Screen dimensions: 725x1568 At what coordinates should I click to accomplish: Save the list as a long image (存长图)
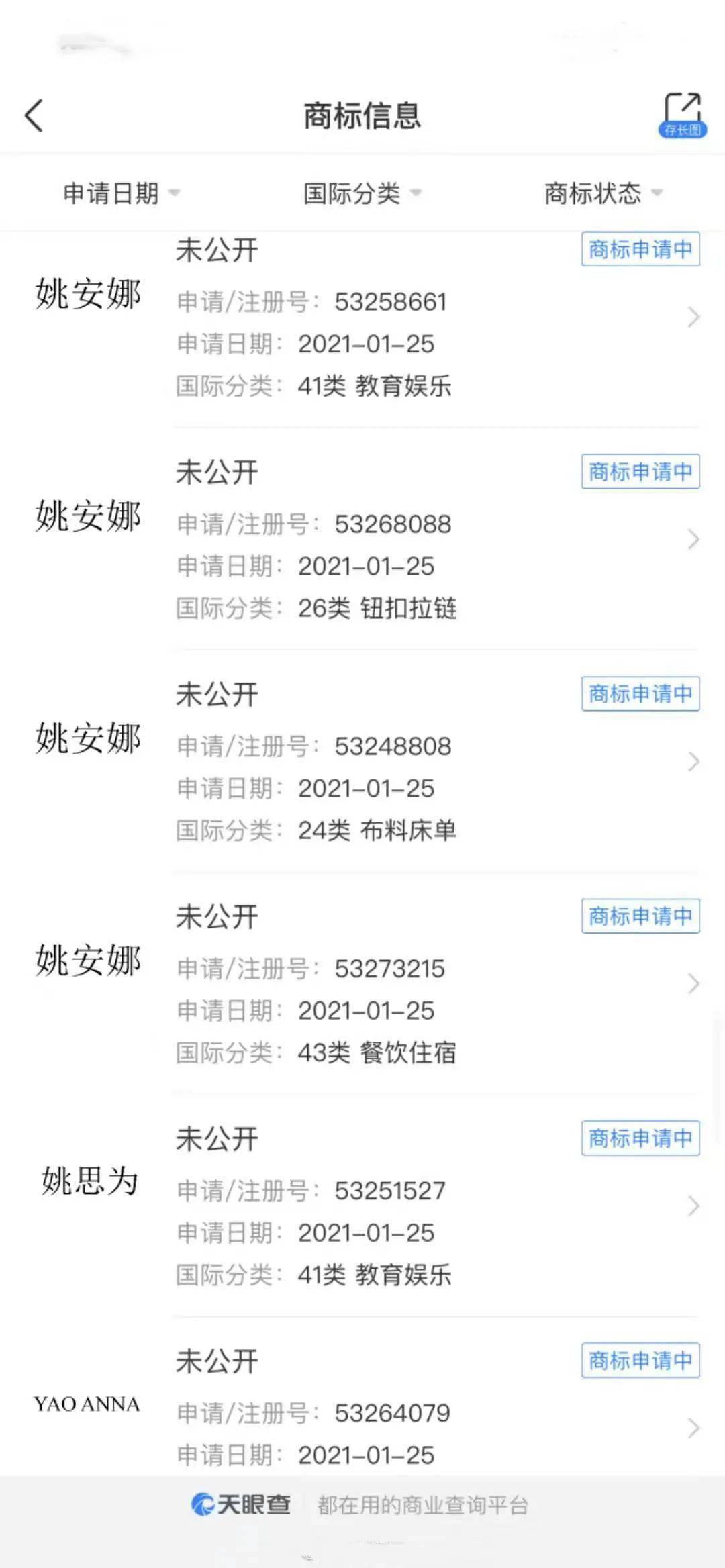[682, 115]
